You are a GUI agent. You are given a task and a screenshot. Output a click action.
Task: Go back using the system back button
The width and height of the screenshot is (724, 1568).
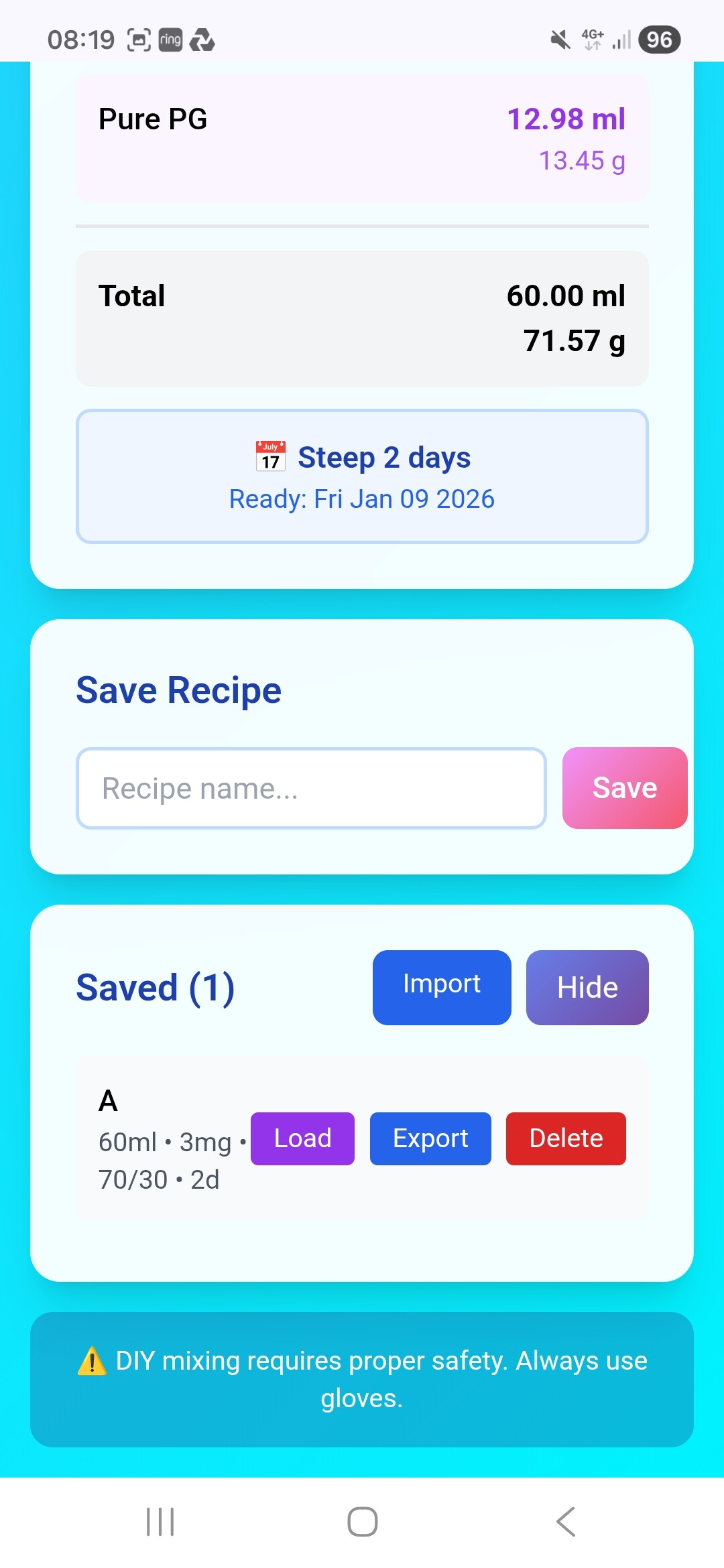pyautogui.click(x=565, y=1522)
